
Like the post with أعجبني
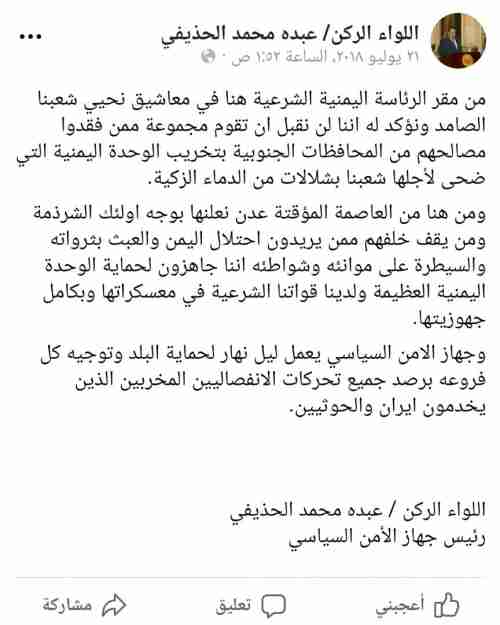pyautogui.click(x=417, y=605)
